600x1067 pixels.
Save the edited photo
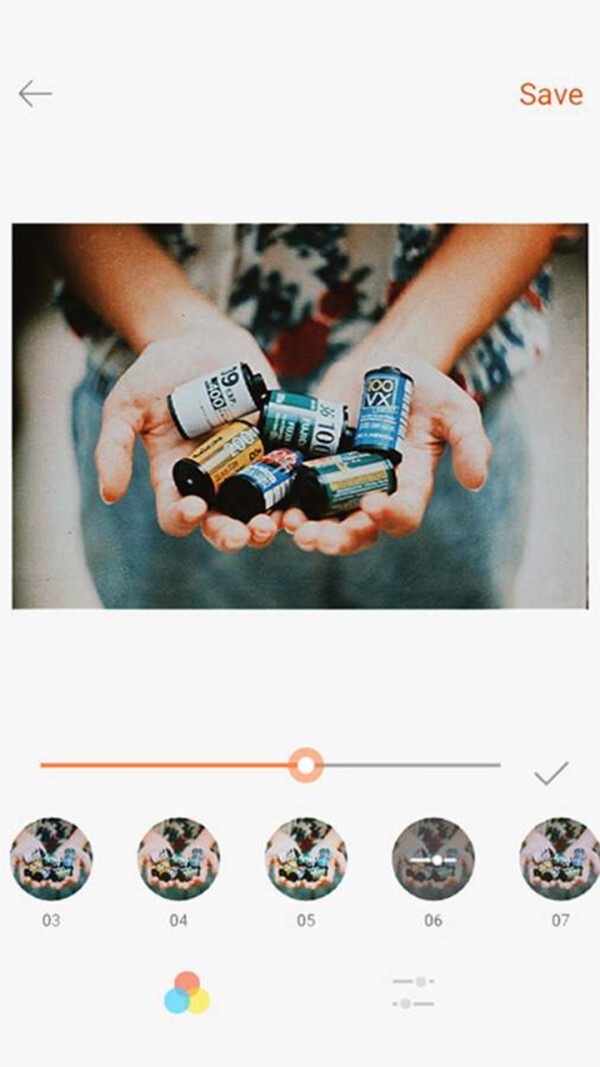550,94
